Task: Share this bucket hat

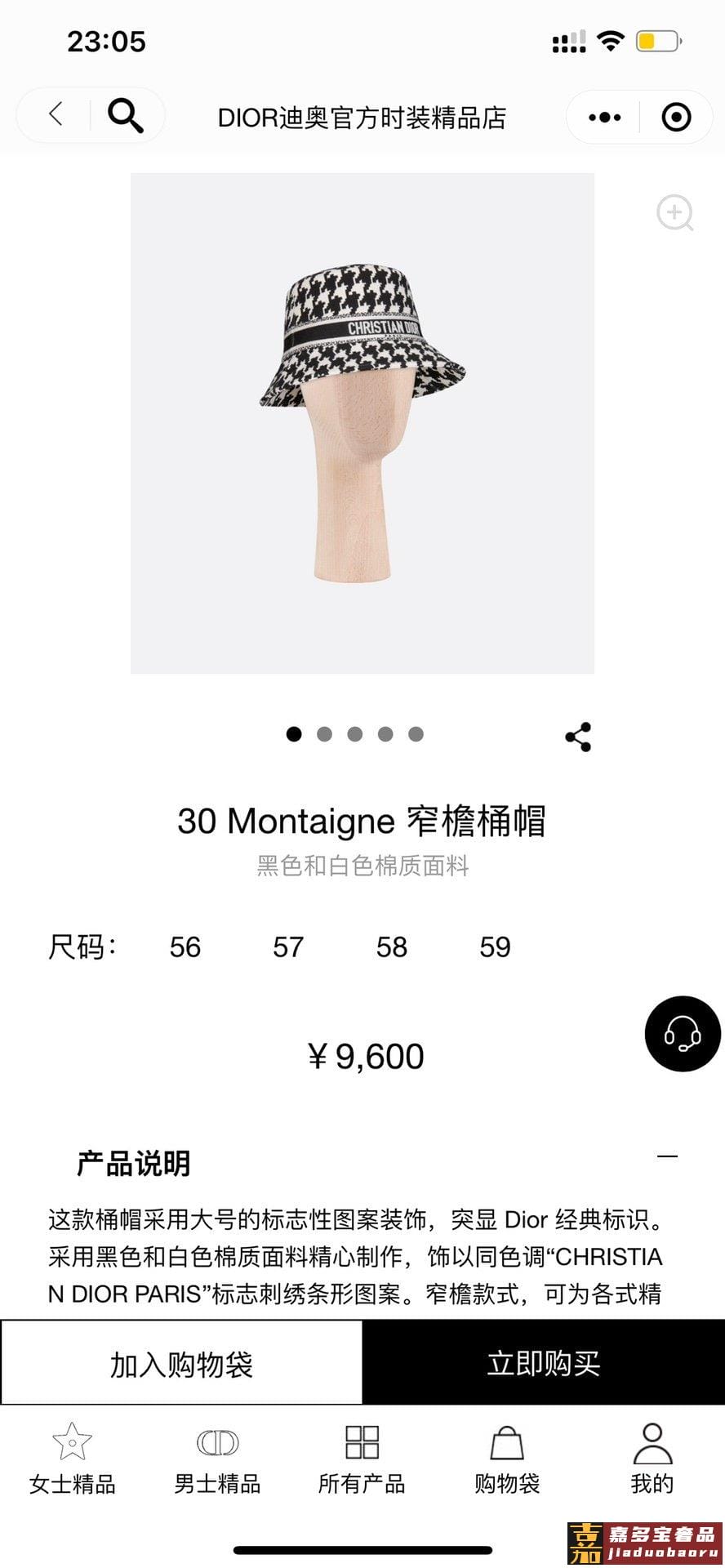Action: [x=578, y=737]
